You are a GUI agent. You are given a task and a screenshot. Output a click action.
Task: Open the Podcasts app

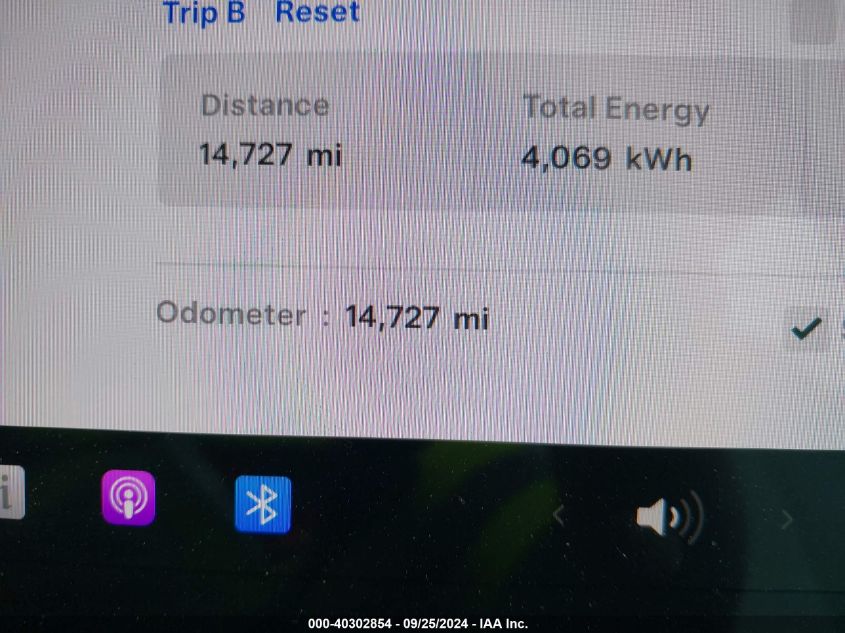(x=128, y=498)
